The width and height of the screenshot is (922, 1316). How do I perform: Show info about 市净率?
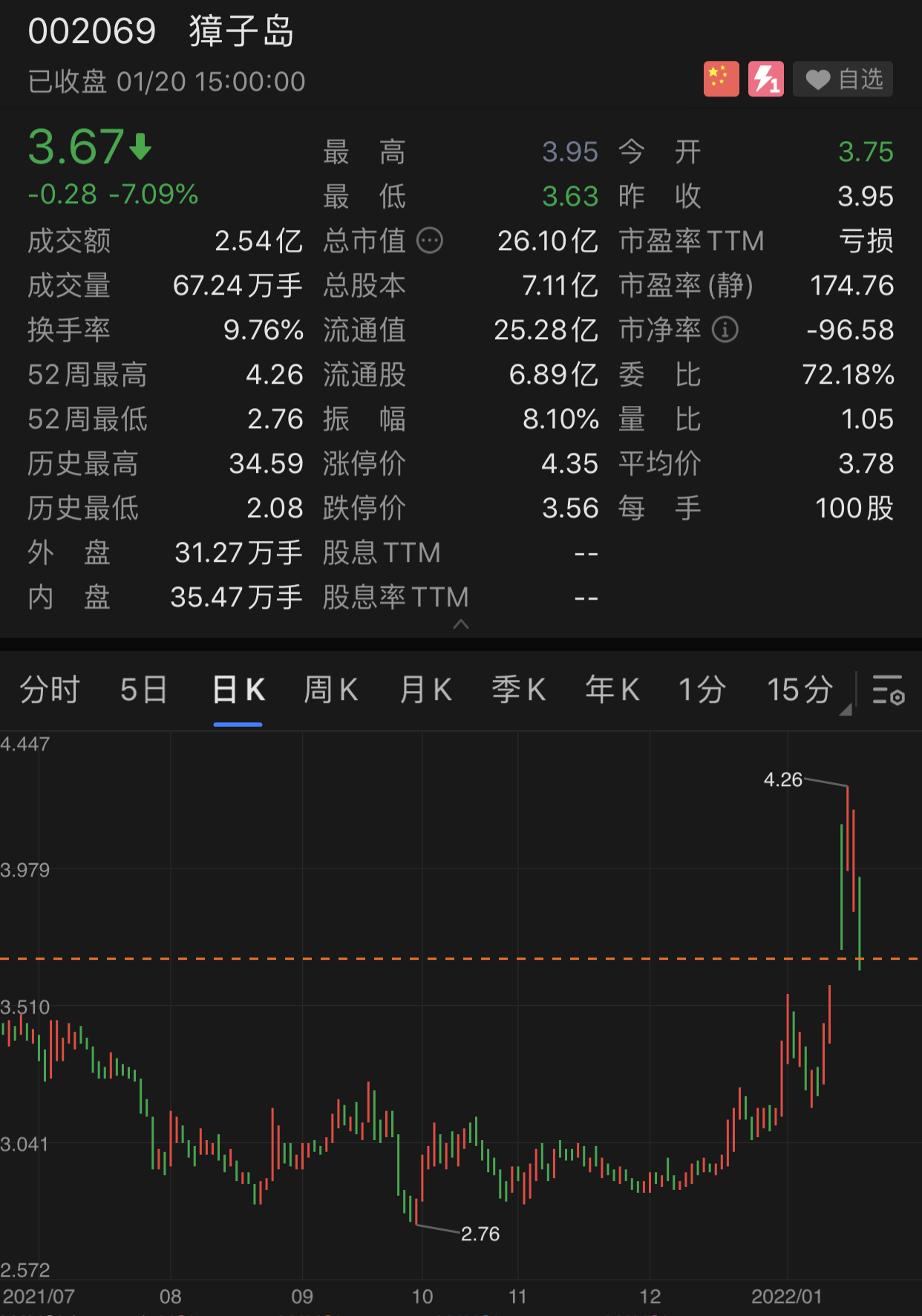725,330
